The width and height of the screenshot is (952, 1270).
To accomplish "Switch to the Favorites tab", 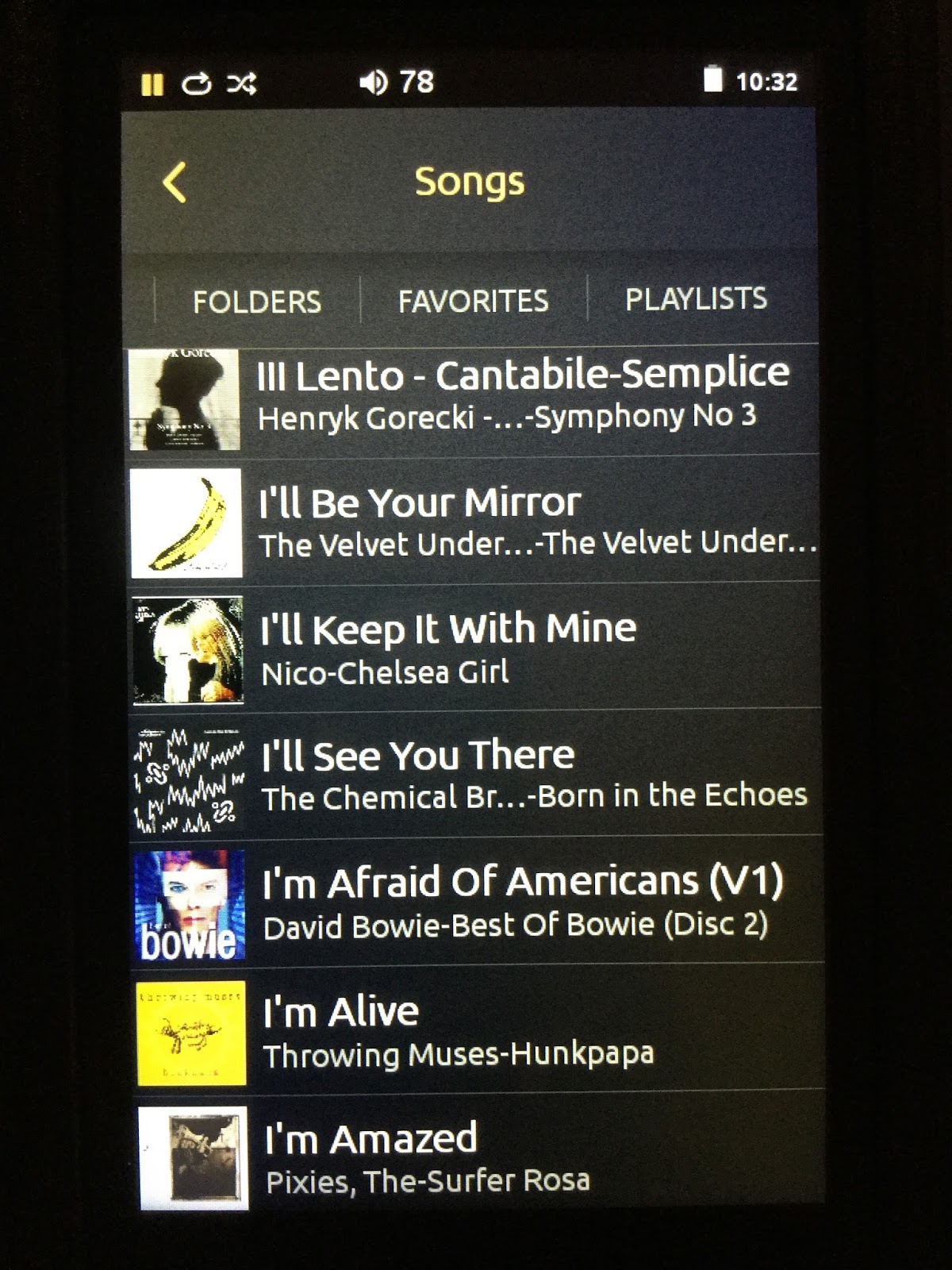I will [473, 301].
